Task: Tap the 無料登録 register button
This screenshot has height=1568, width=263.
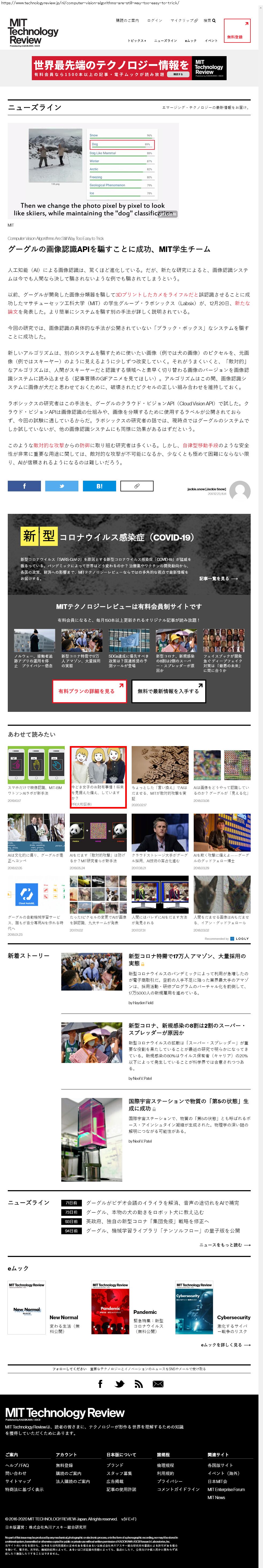Action: (236, 30)
